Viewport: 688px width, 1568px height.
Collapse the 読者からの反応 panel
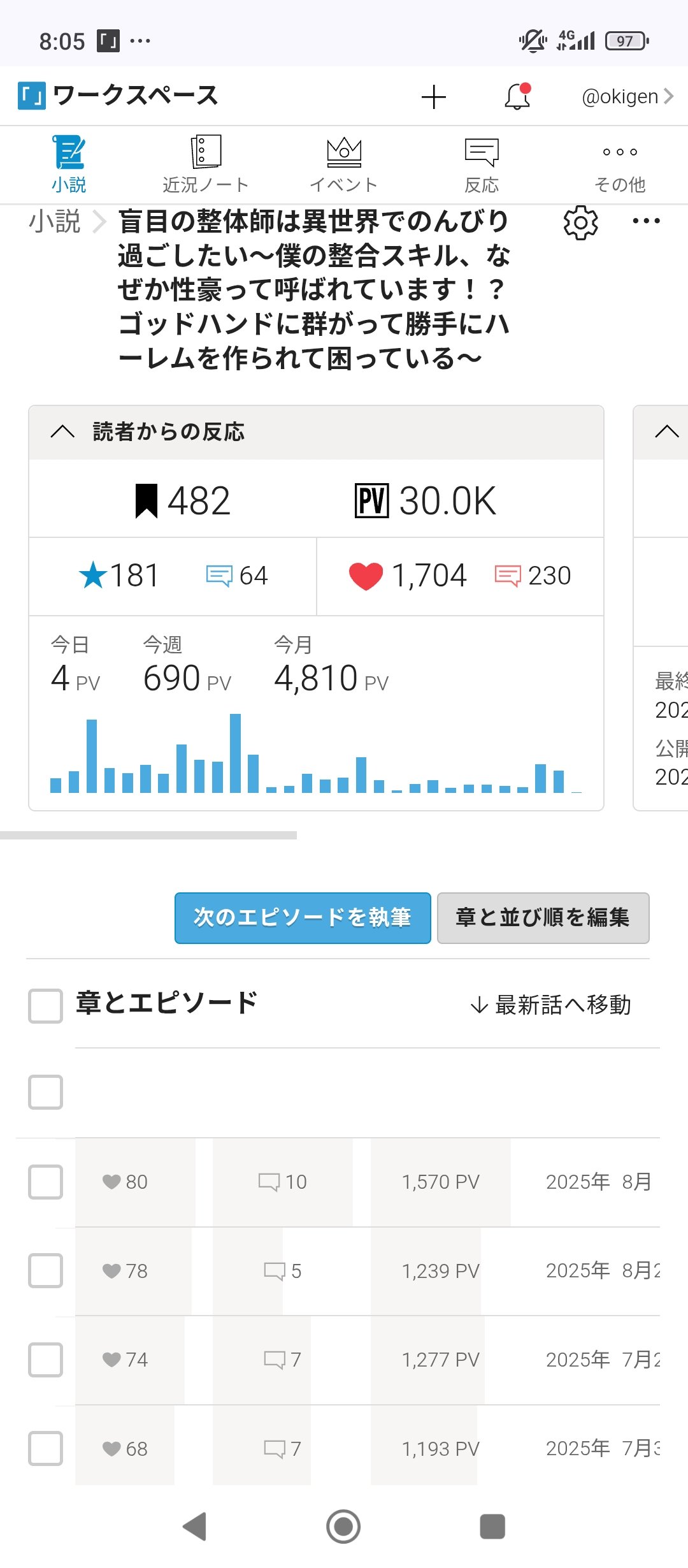[x=62, y=432]
